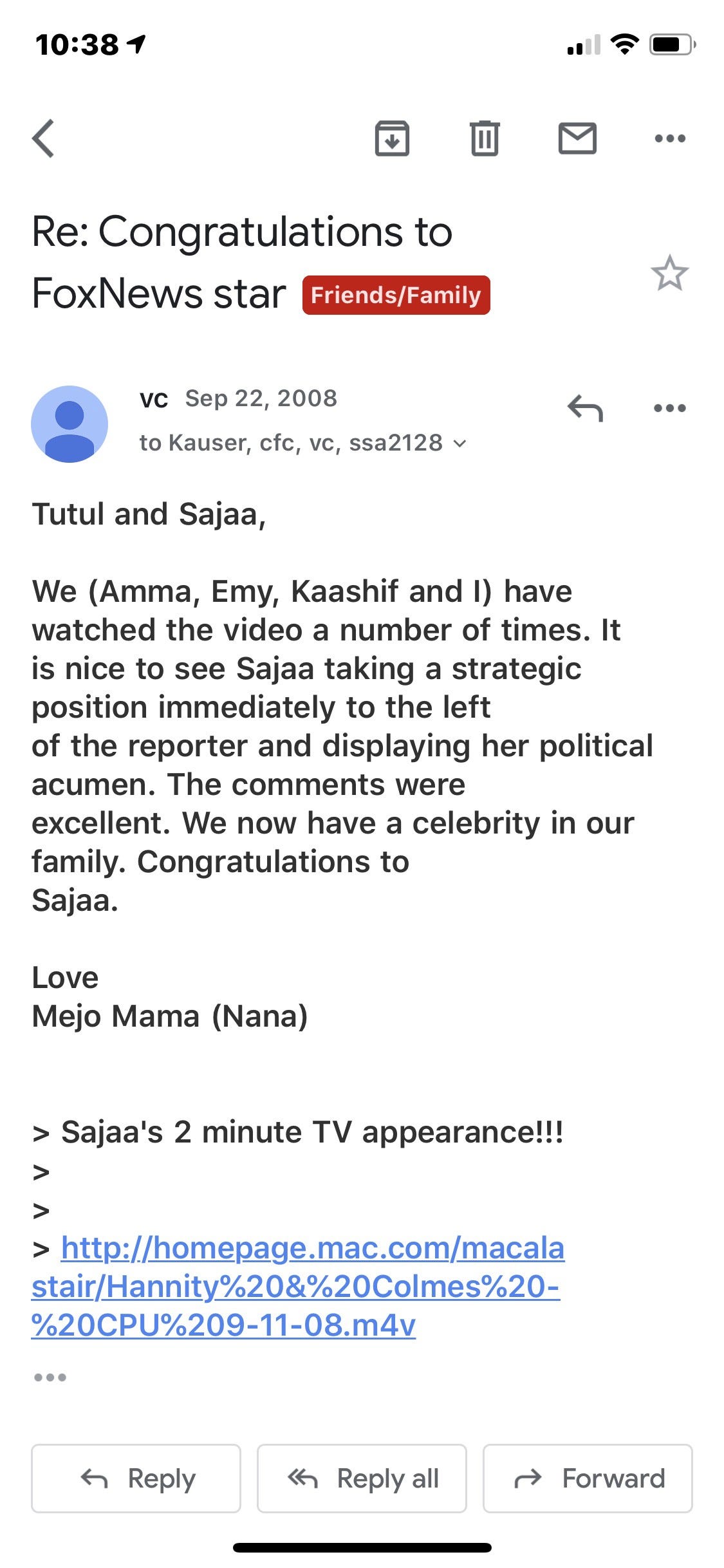Choose Reply all
The width and height of the screenshot is (724, 1568).
pos(362,1478)
